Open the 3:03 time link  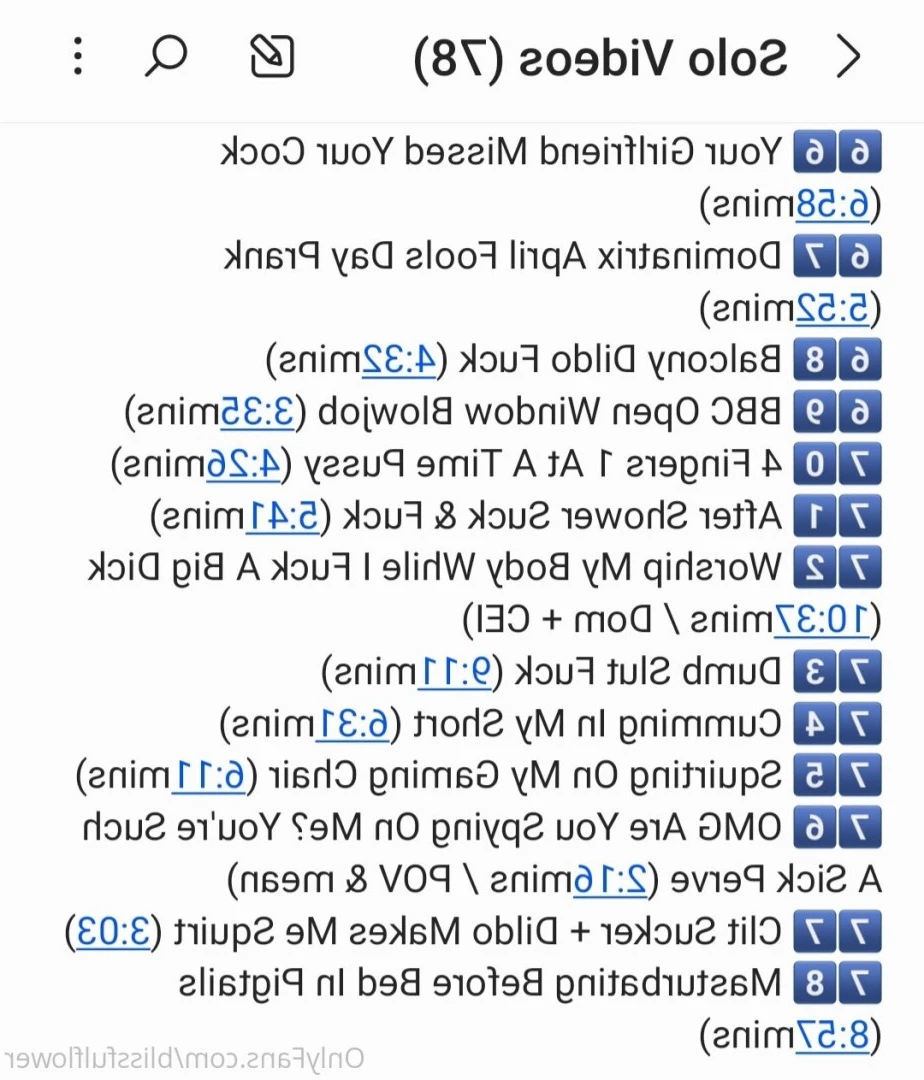[108, 933]
